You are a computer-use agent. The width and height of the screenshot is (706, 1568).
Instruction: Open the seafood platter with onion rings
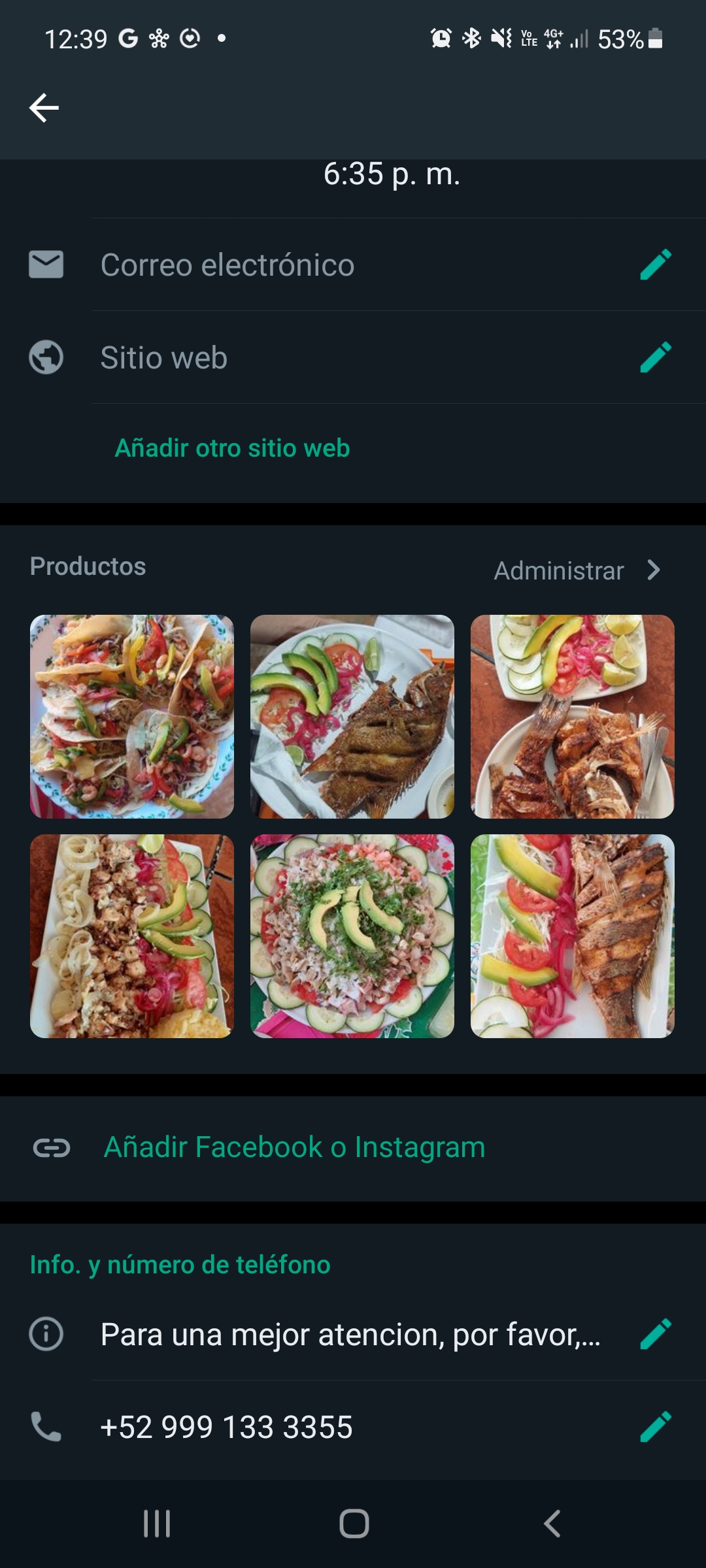coord(132,936)
